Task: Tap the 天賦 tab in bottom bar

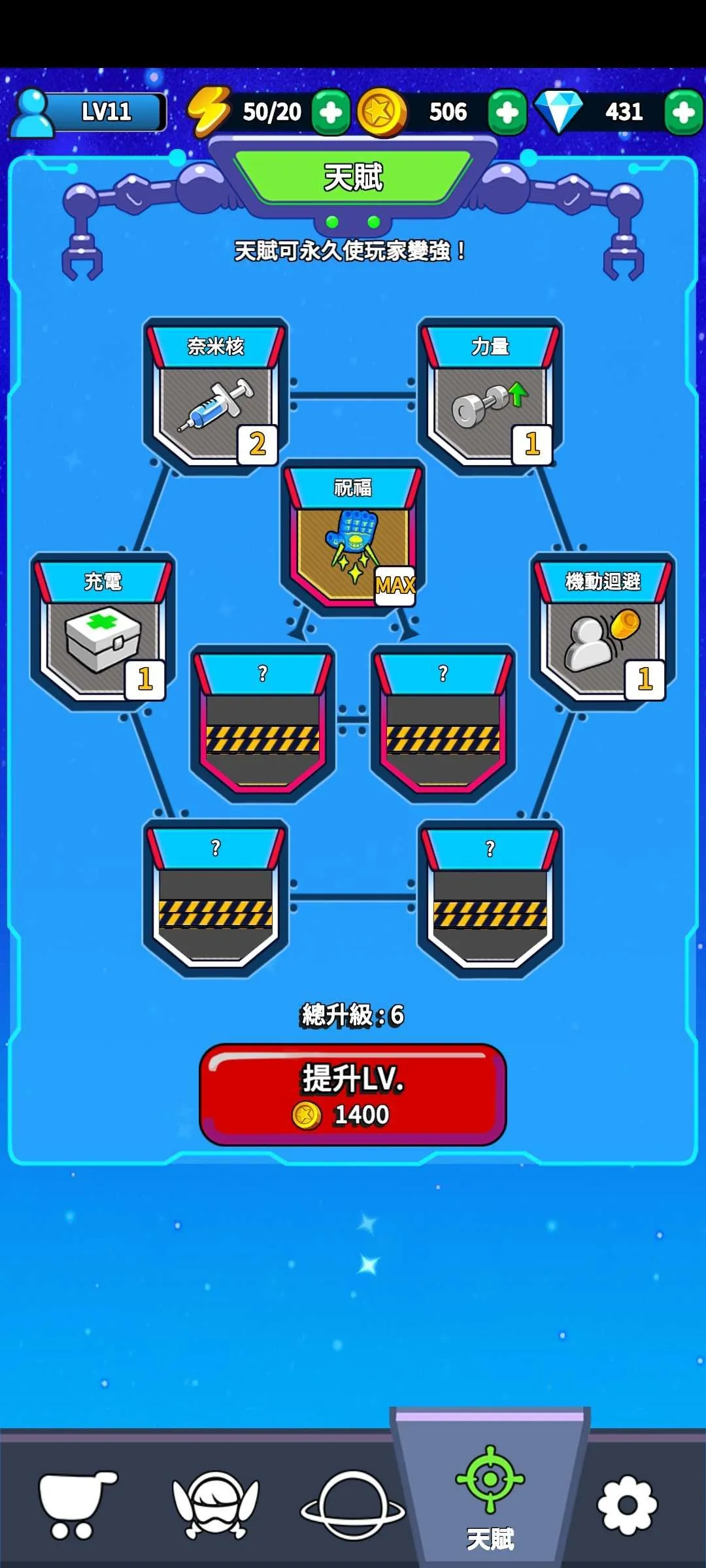Action: [x=490, y=1496]
